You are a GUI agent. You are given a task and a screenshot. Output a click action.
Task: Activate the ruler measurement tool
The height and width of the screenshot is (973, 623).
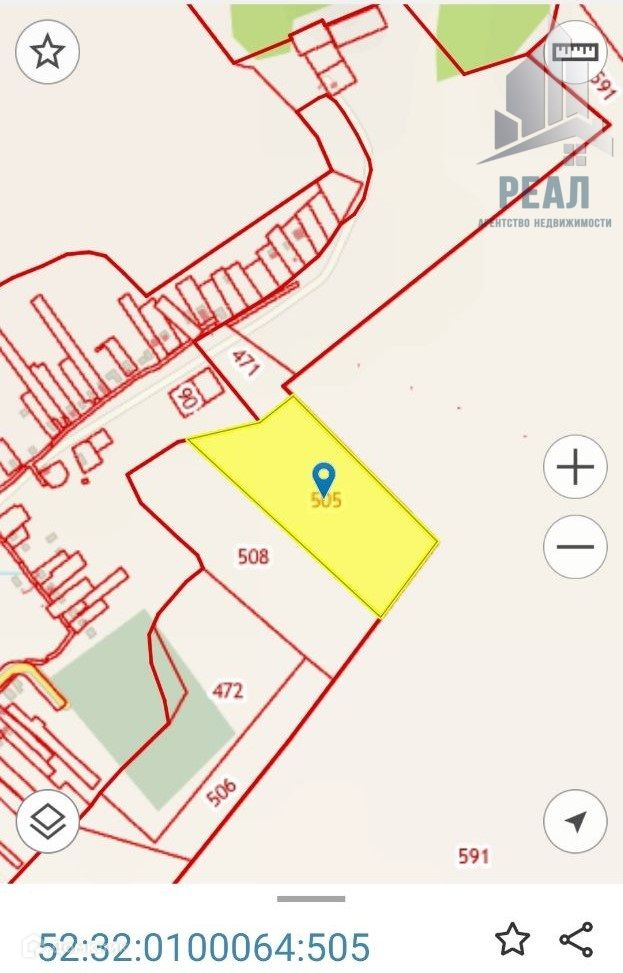pos(574,52)
